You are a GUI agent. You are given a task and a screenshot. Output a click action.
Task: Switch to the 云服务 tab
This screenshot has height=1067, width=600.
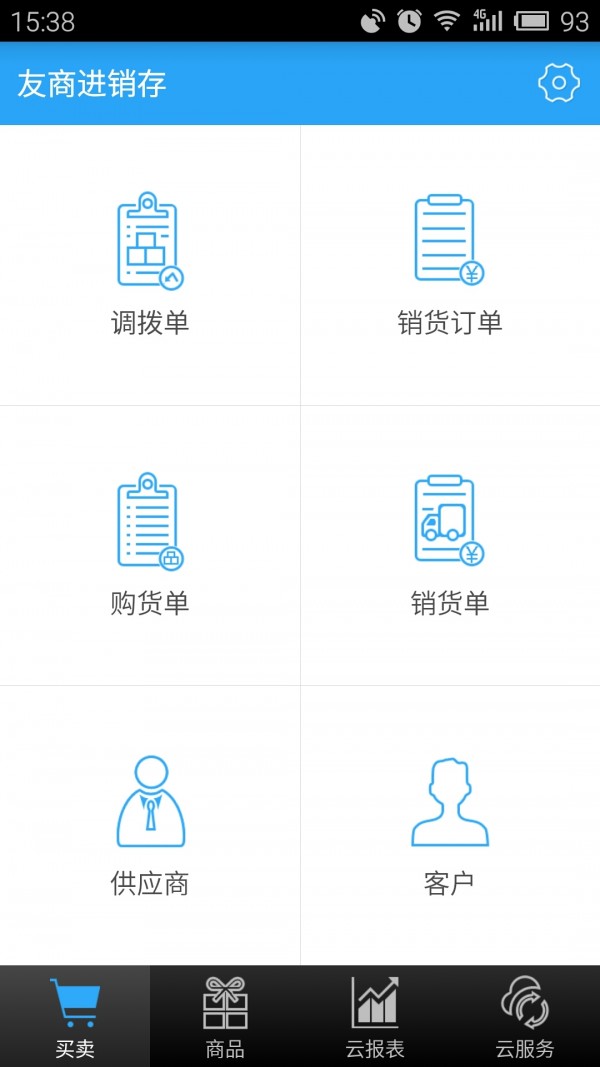click(525, 1017)
